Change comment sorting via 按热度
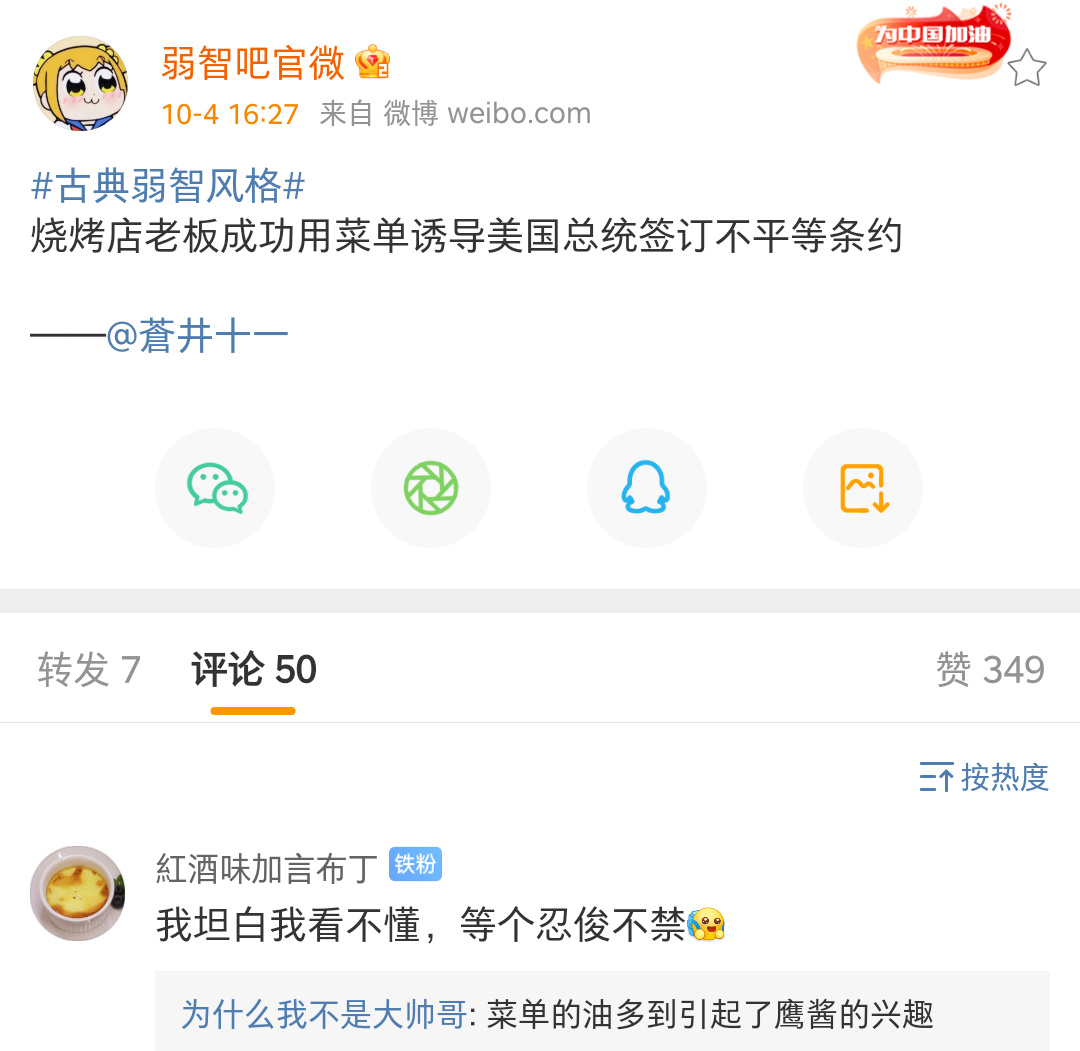Image resolution: width=1080 pixels, height=1051 pixels. (x=984, y=777)
